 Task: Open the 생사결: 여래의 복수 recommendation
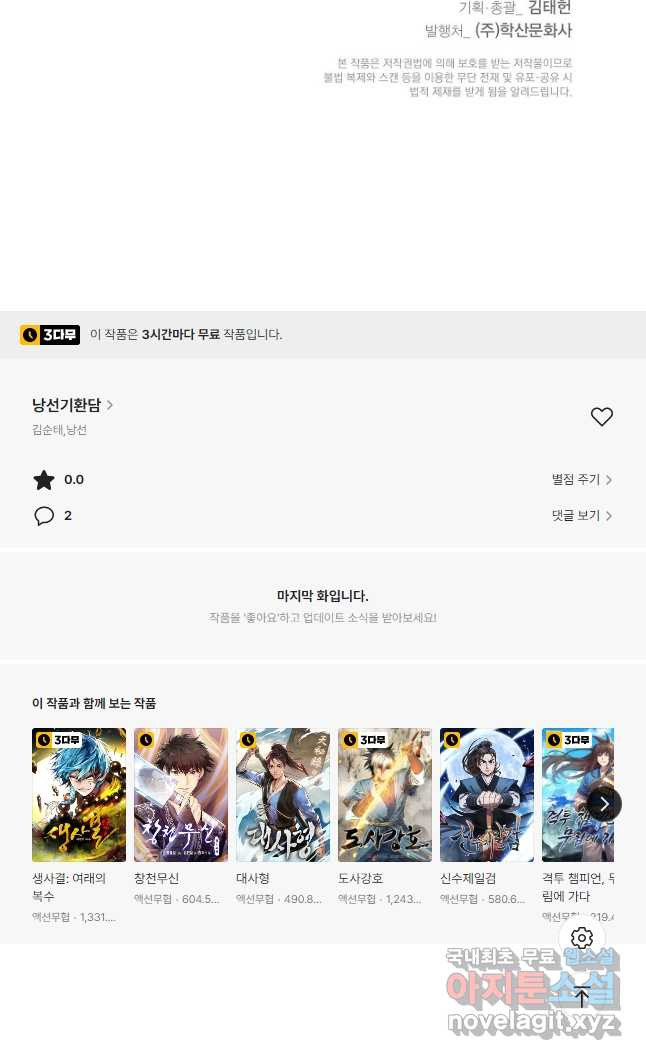[79, 796]
